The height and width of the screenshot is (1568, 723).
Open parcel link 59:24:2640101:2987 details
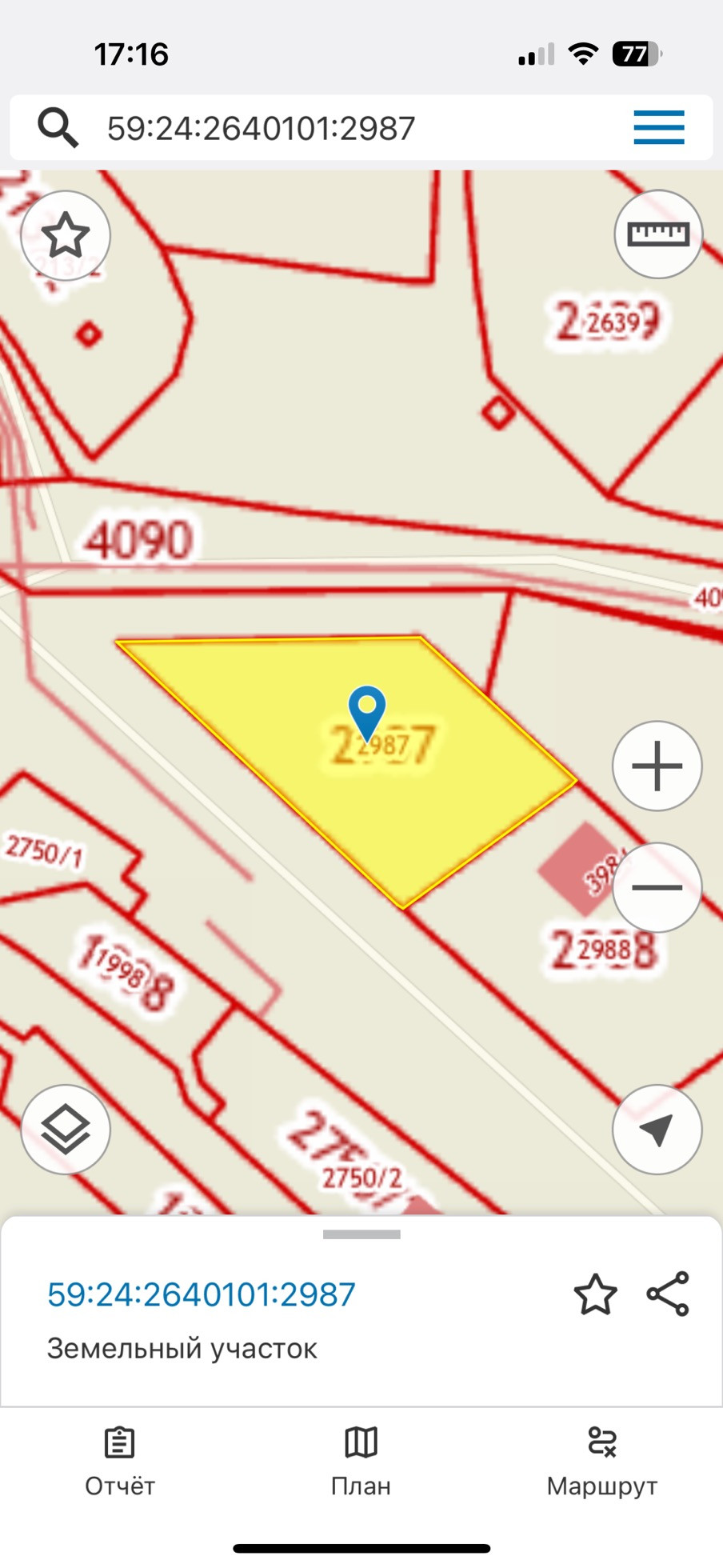click(x=201, y=1294)
